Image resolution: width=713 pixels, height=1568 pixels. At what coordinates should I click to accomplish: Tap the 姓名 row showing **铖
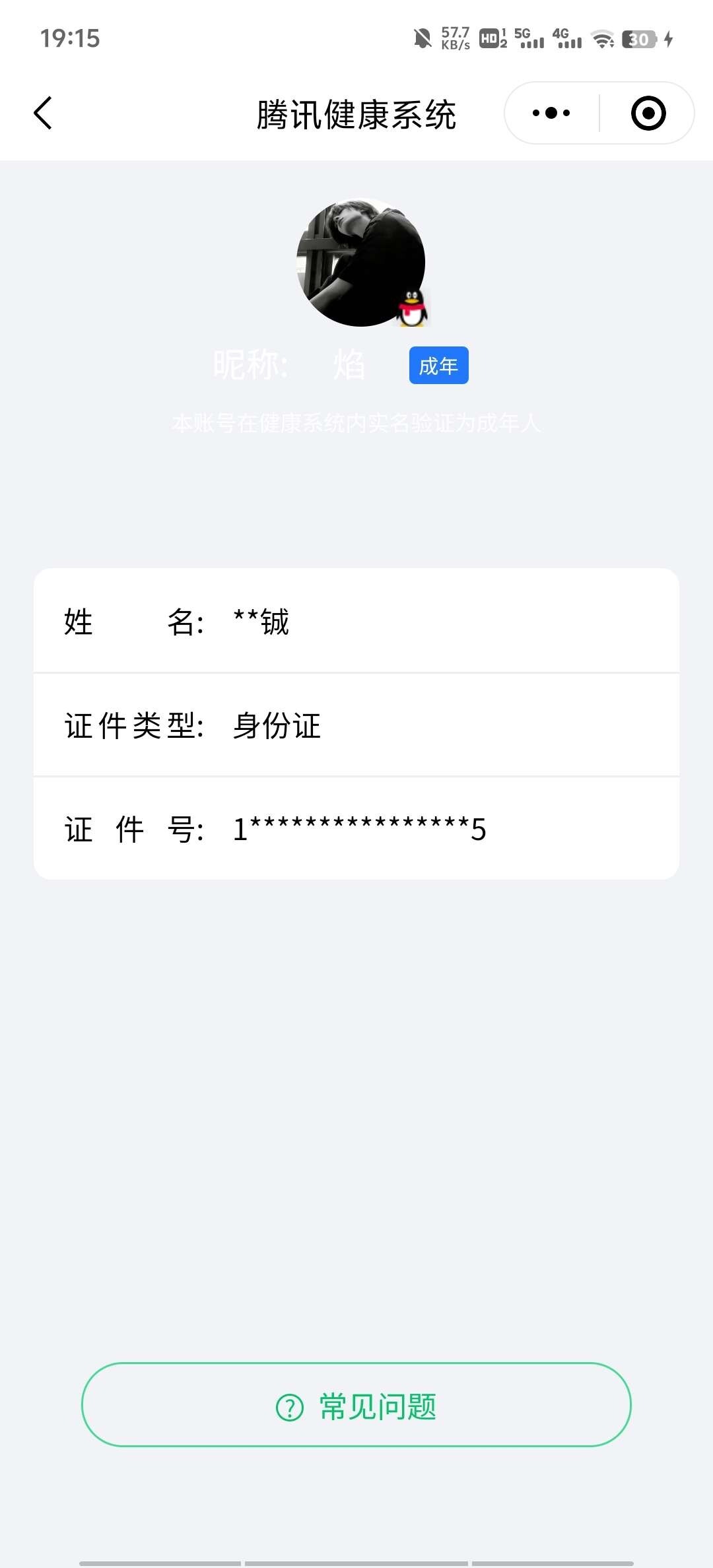[x=356, y=622]
